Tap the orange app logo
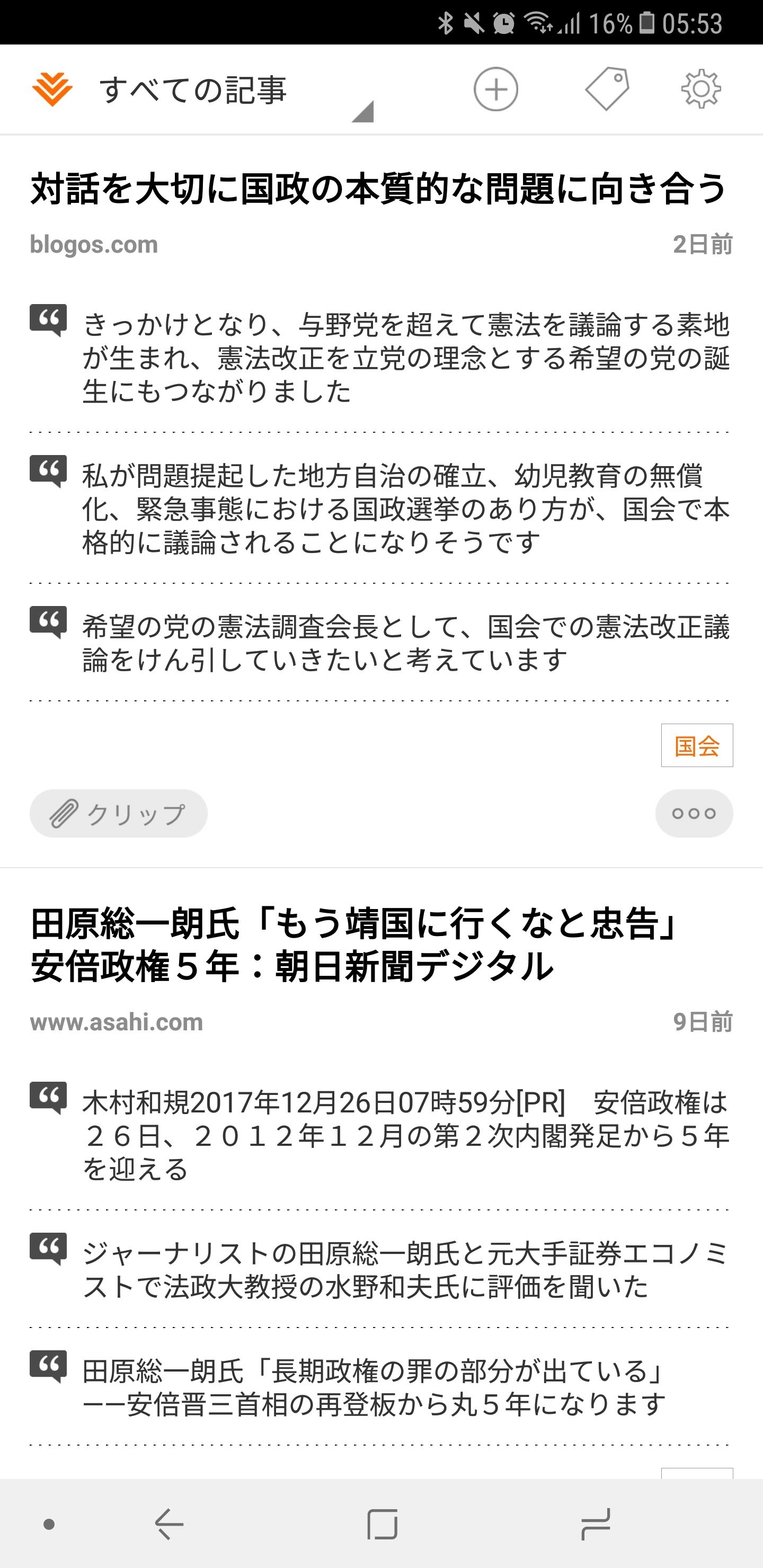Image resolution: width=763 pixels, height=1568 pixels. [52, 90]
